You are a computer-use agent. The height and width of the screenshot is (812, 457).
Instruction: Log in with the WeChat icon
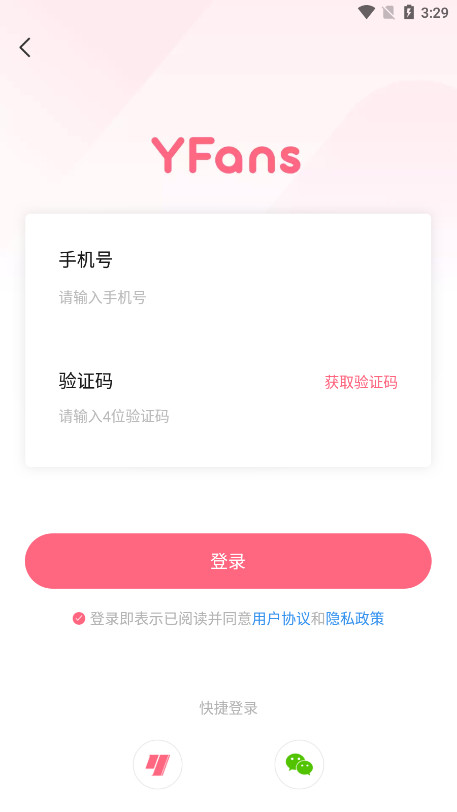tap(299, 764)
